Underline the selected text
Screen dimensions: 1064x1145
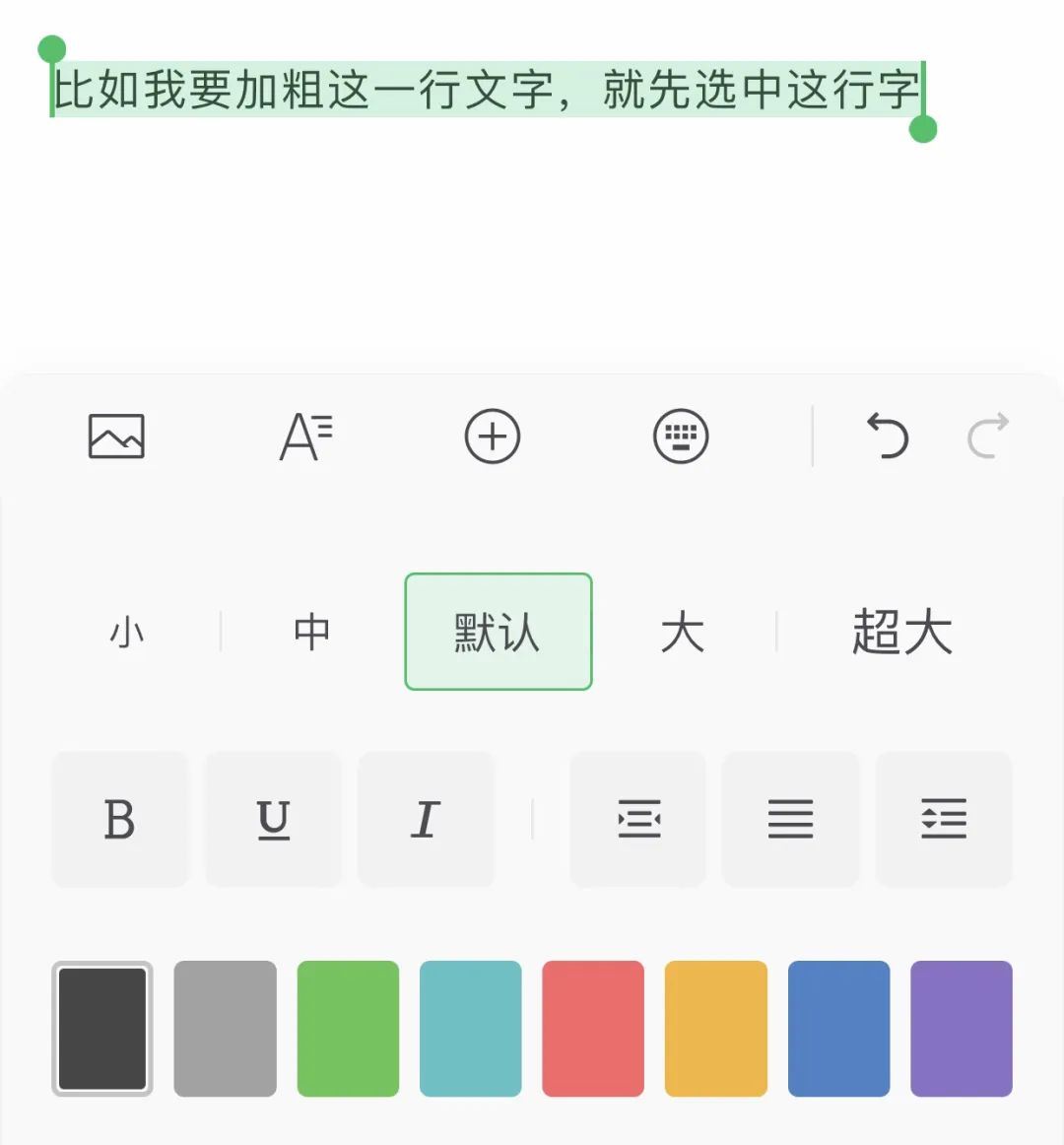273,819
